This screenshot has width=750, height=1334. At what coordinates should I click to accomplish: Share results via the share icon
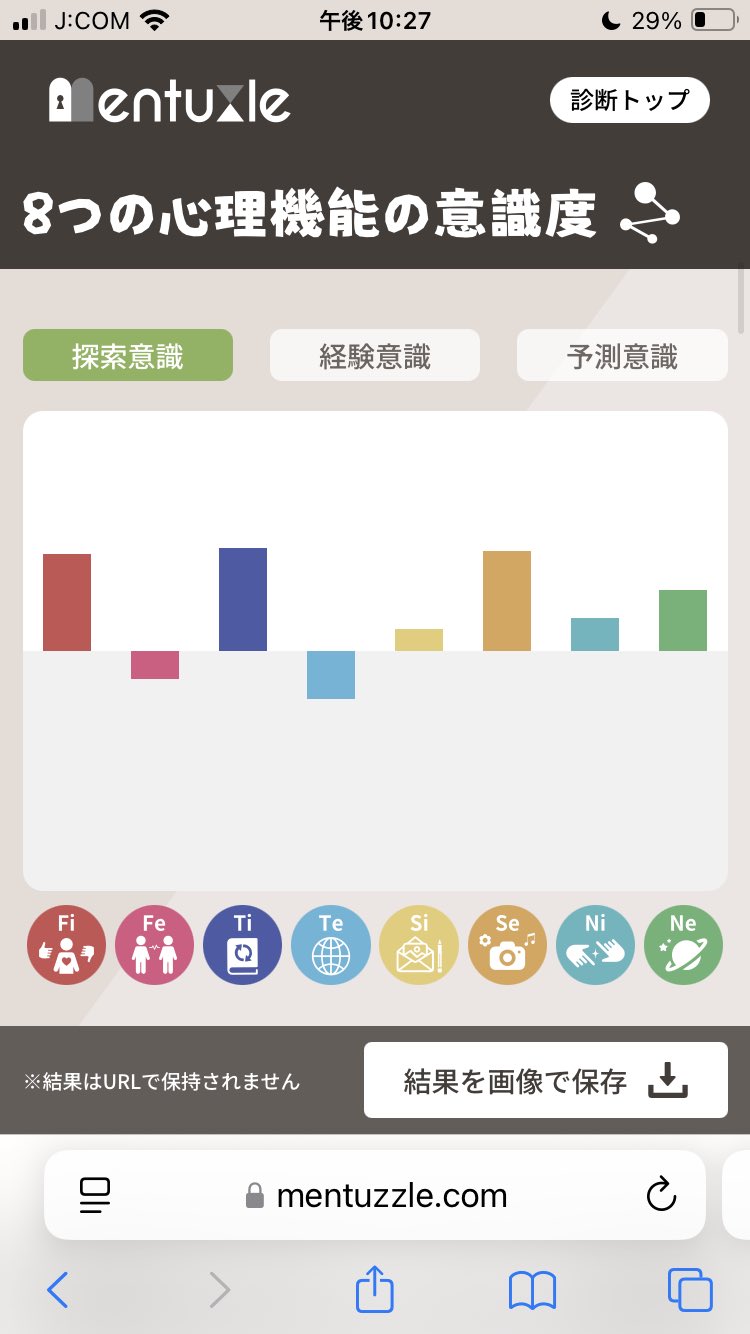pyautogui.click(x=649, y=213)
